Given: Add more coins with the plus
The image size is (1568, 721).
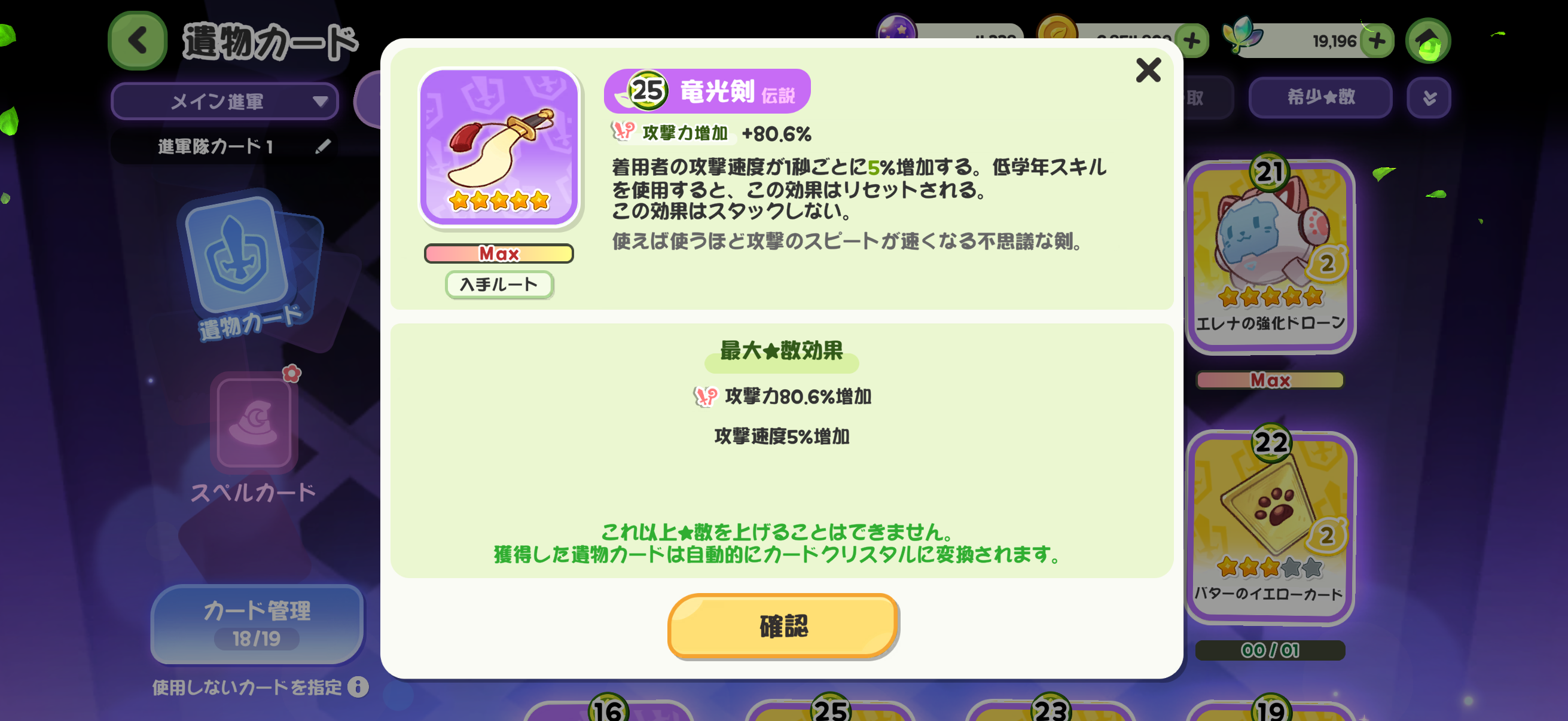Looking at the screenshot, I should 1191,41.
